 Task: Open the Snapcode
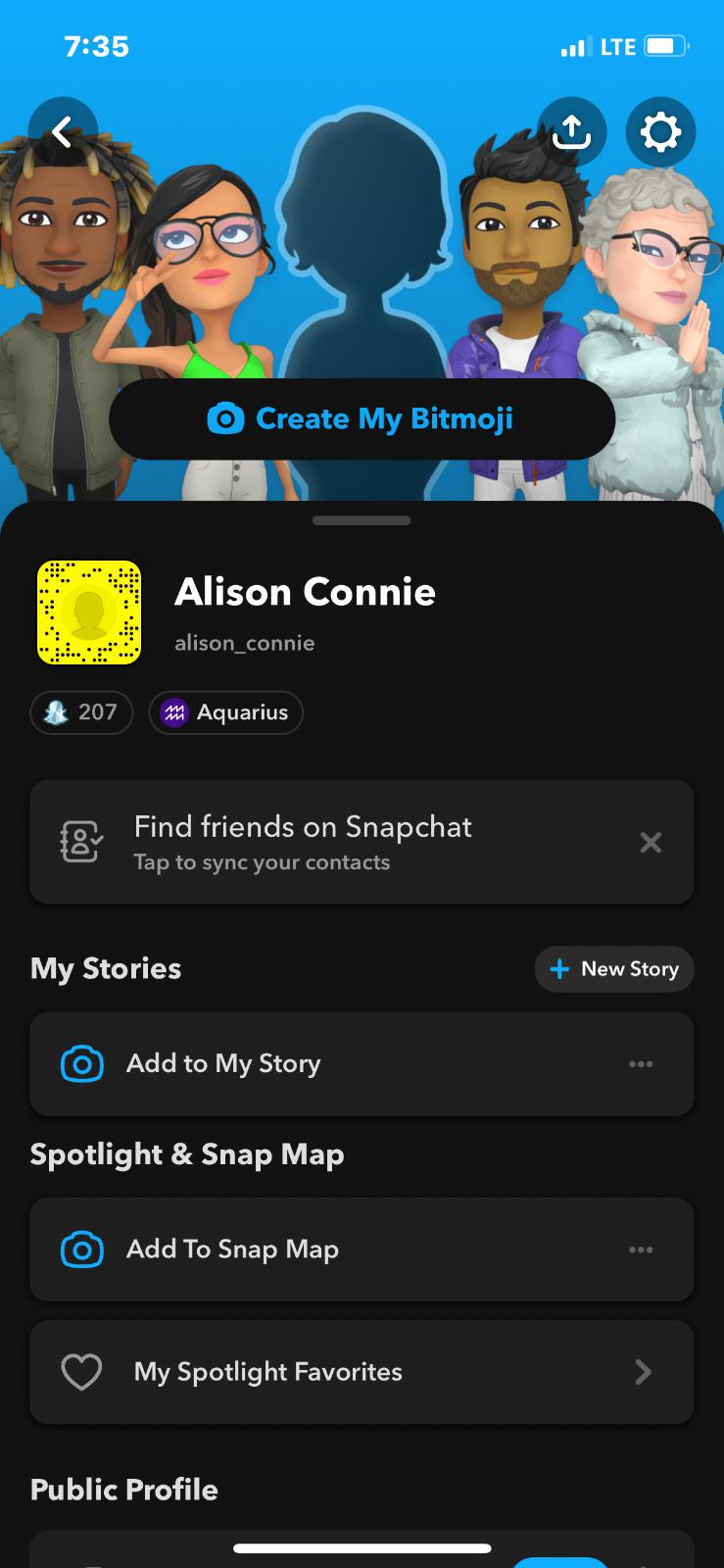pyautogui.click(x=89, y=612)
